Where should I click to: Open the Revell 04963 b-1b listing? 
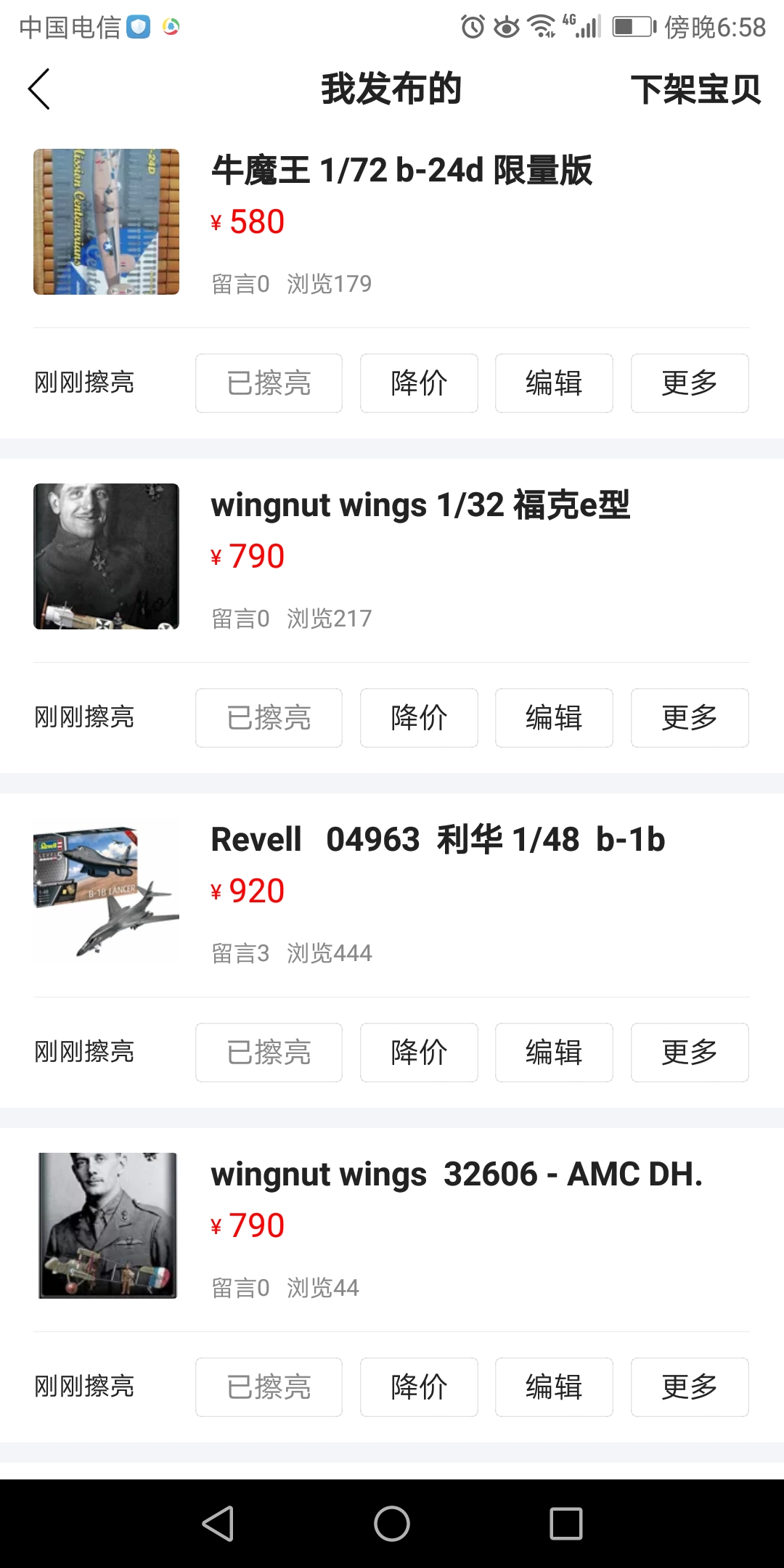tap(437, 840)
